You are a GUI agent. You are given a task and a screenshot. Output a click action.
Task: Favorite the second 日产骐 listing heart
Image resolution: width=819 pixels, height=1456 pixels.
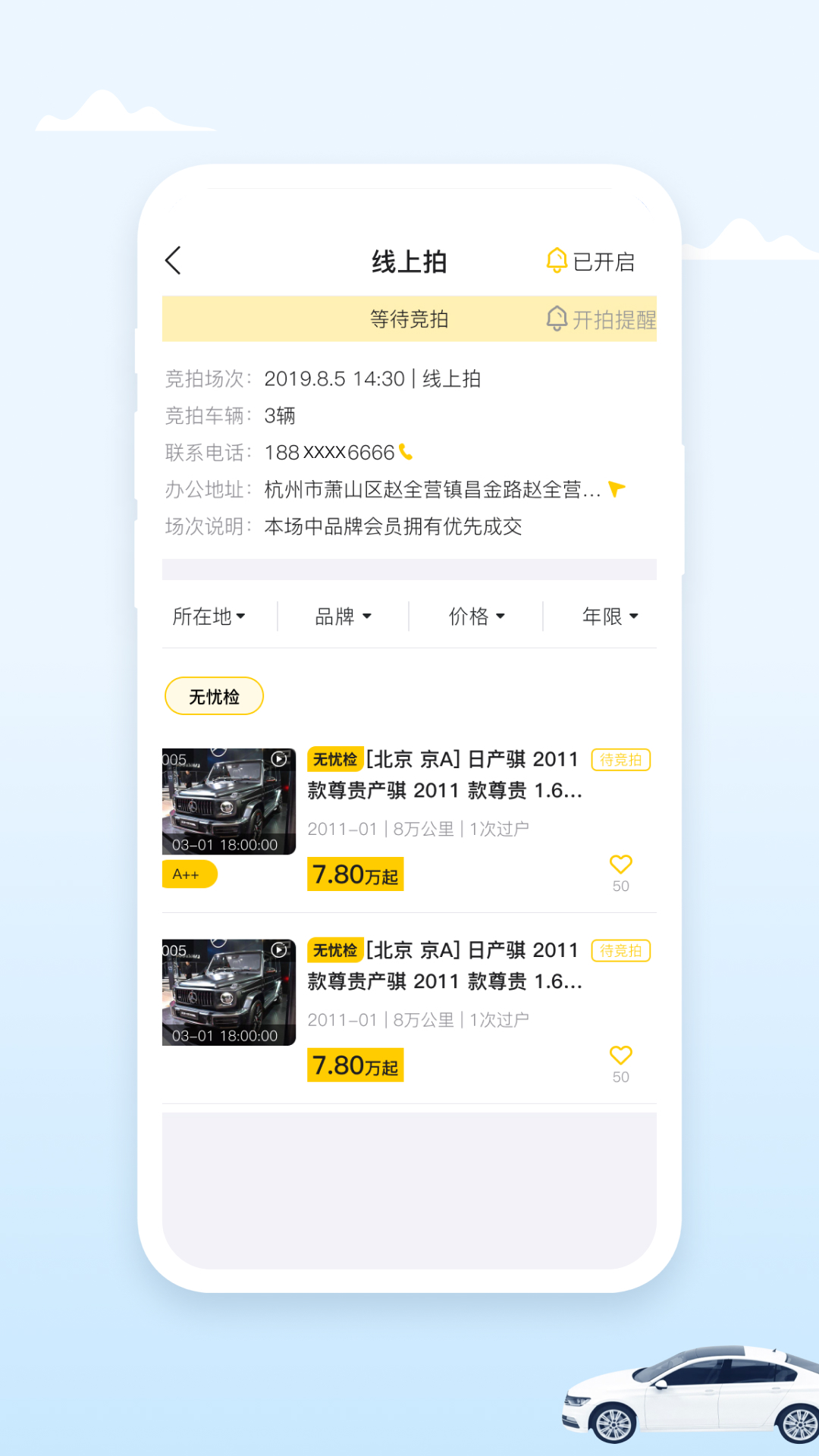pyautogui.click(x=620, y=1054)
